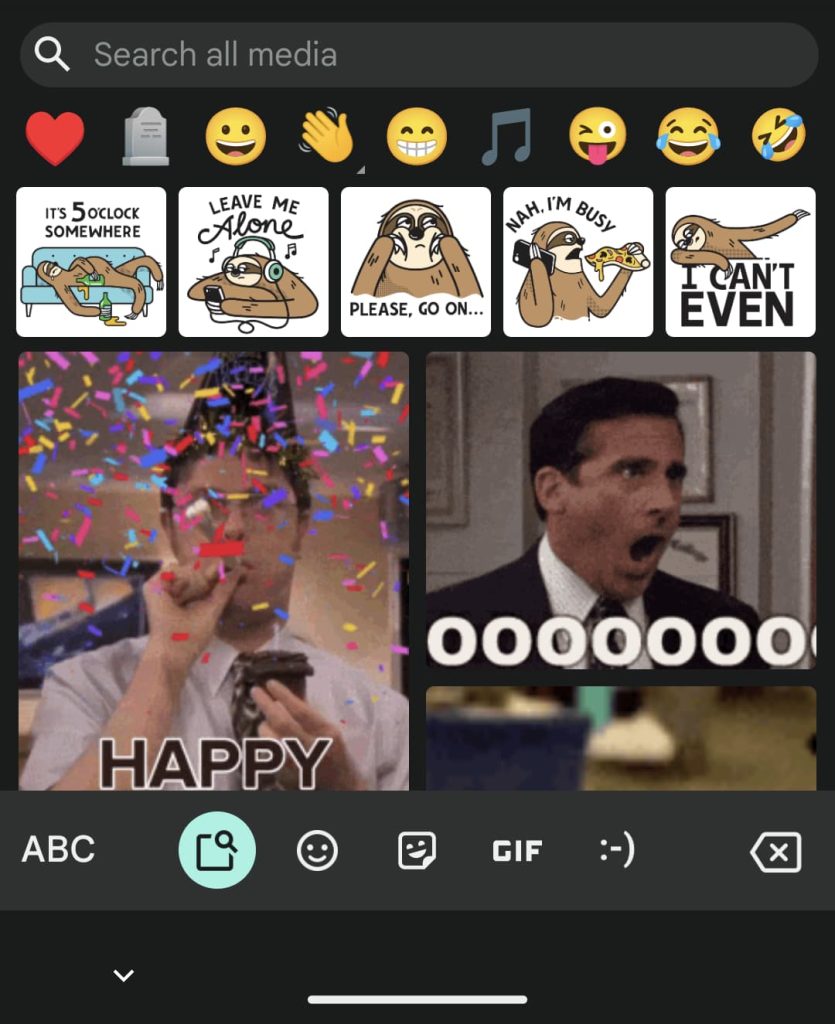Insert the 'I can't even' sloth sticker
The image size is (835, 1024).
(740, 262)
